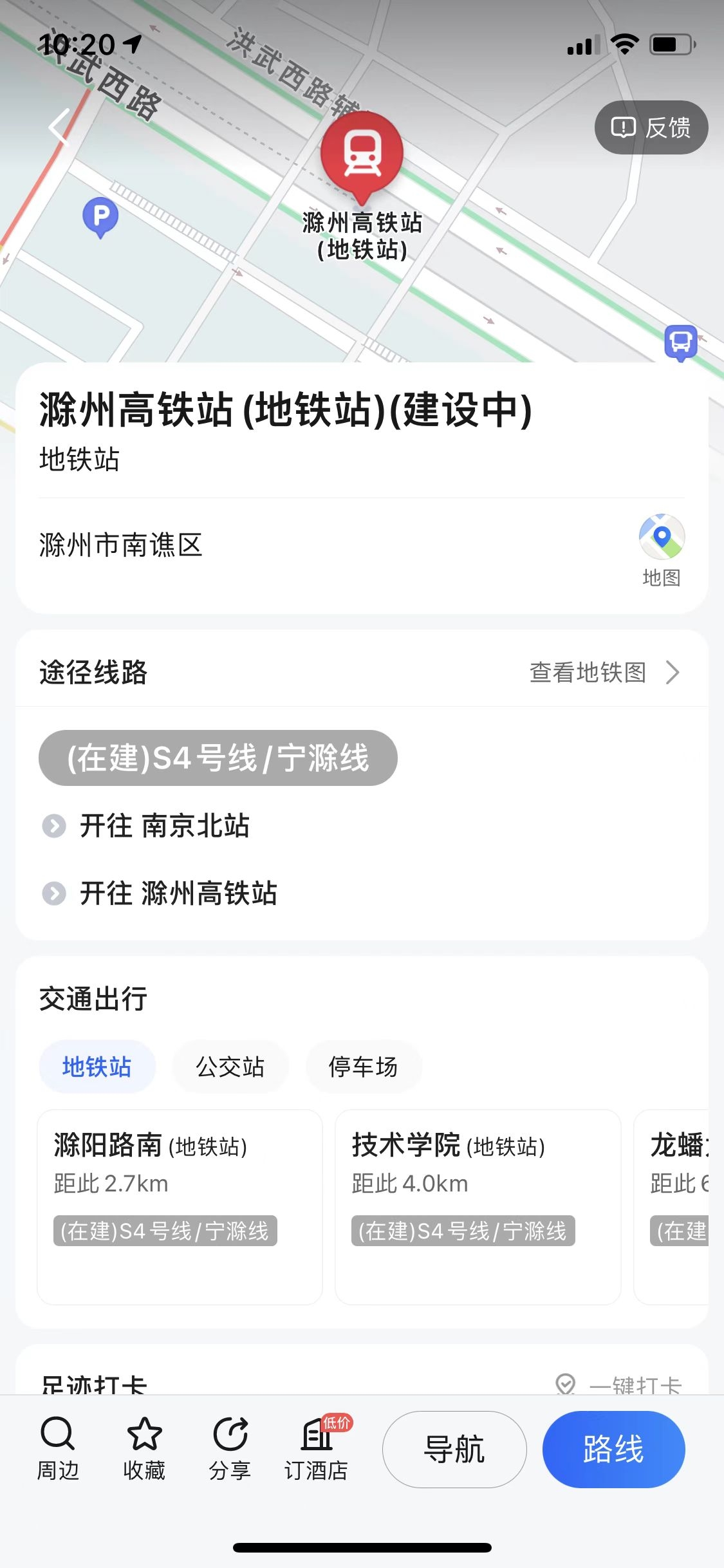Open the 反馈 feedback button
This screenshot has height=1568, width=724.
[651, 127]
